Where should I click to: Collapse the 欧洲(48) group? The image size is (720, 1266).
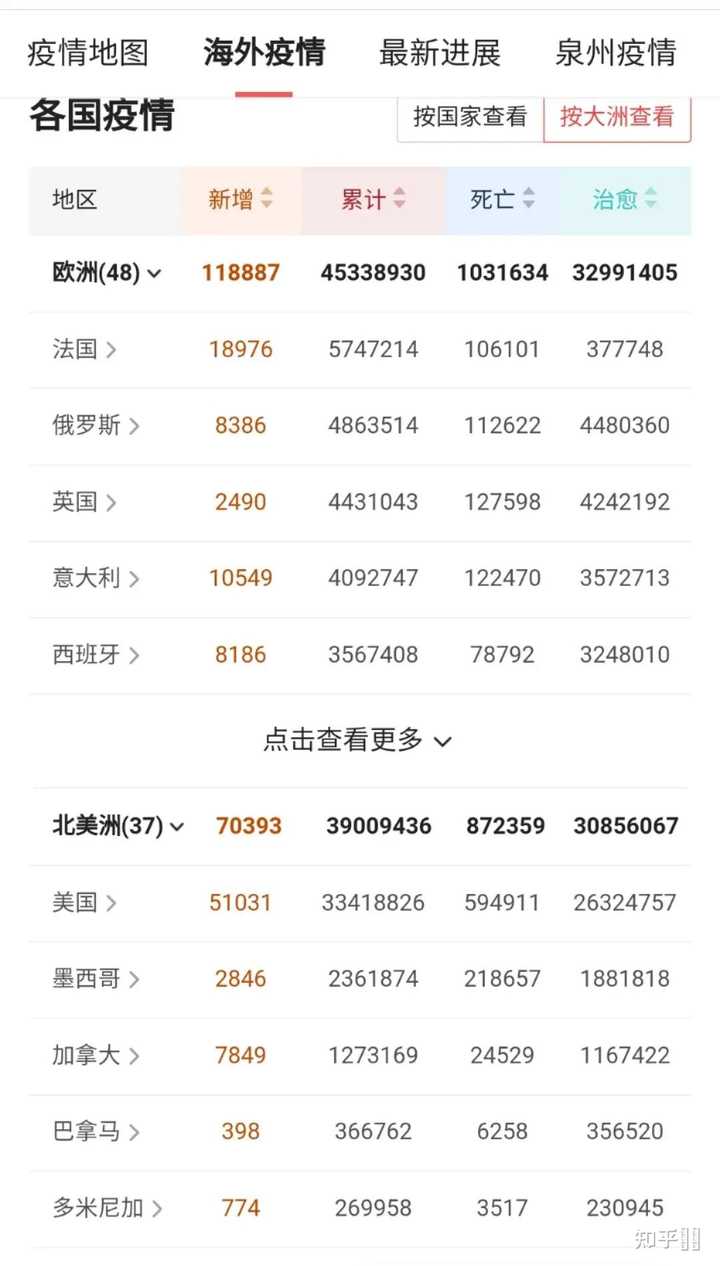[107, 273]
